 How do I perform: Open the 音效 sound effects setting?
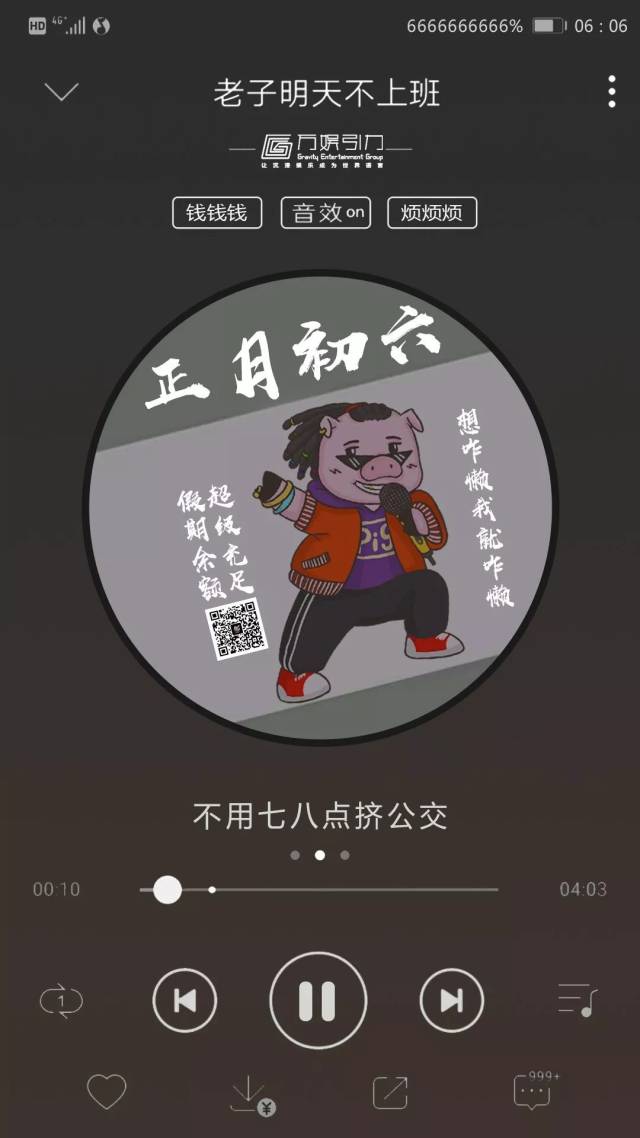pyautogui.click(x=328, y=213)
